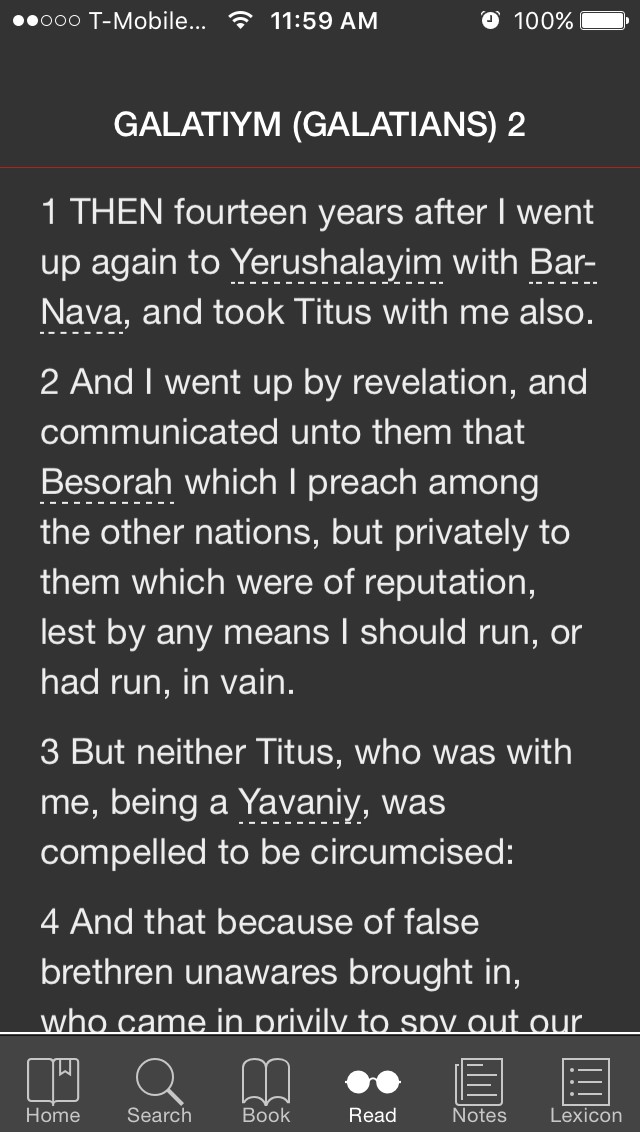Tap the underlined word Yavaniy
This screenshot has height=1136, width=640.
click(x=299, y=803)
